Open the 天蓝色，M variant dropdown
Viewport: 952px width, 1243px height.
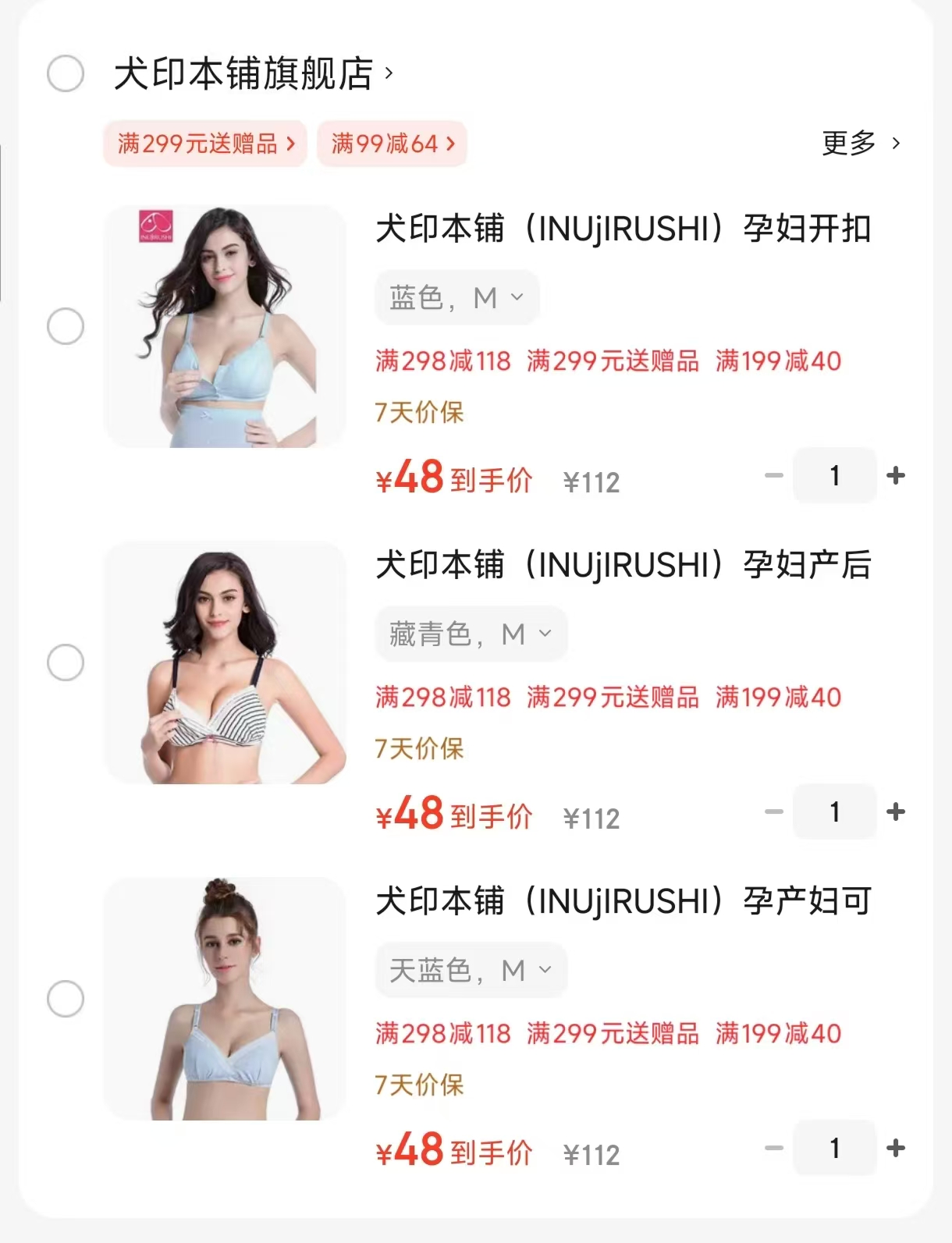pos(471,970)
